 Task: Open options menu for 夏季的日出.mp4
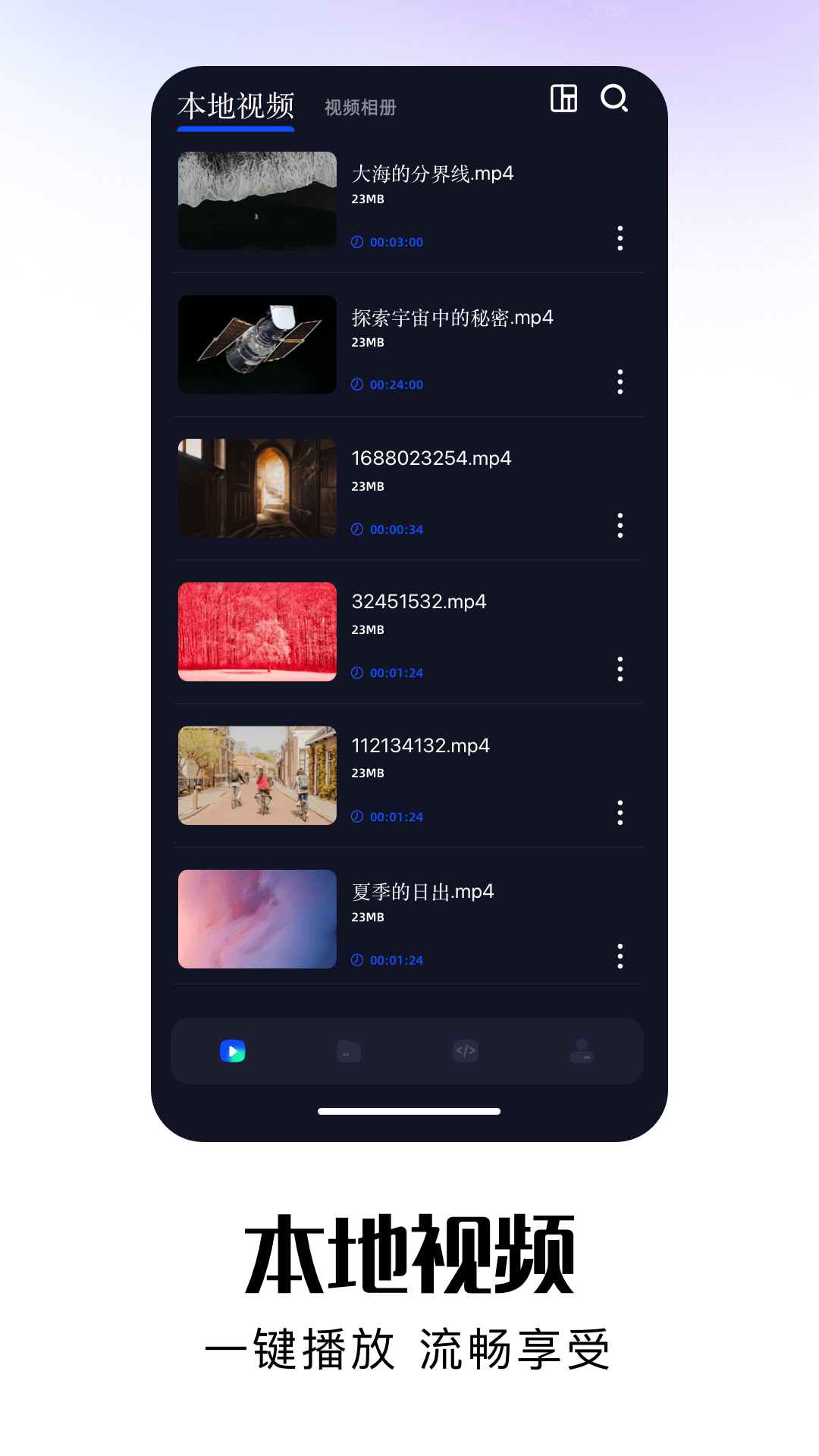pos(620,958)
